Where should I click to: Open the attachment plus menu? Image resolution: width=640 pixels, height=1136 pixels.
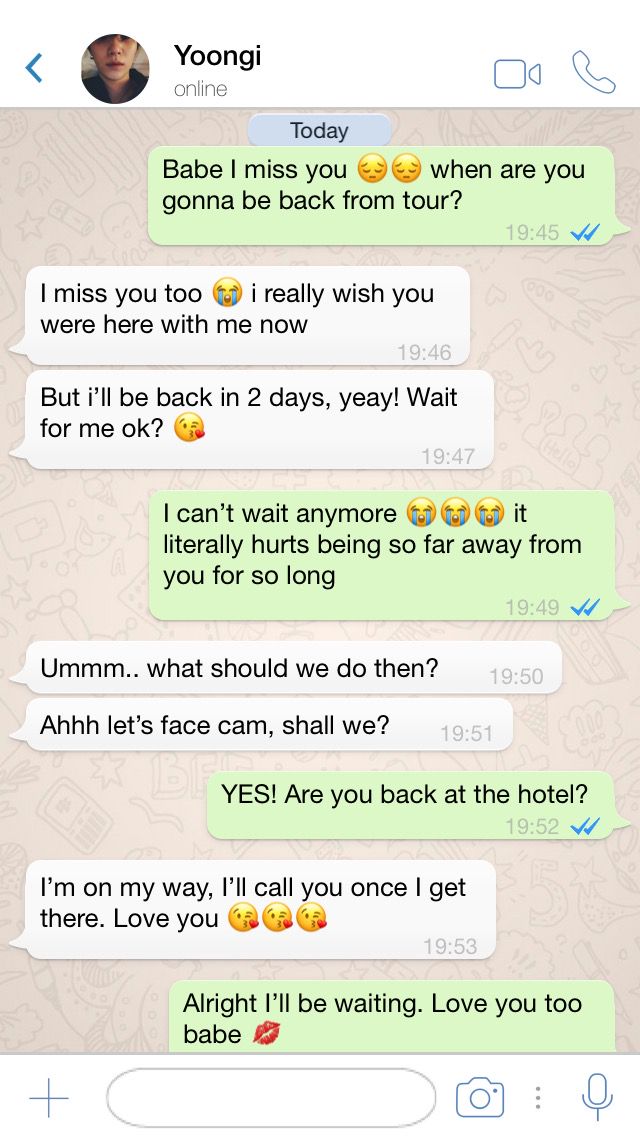click(49, 1098)
